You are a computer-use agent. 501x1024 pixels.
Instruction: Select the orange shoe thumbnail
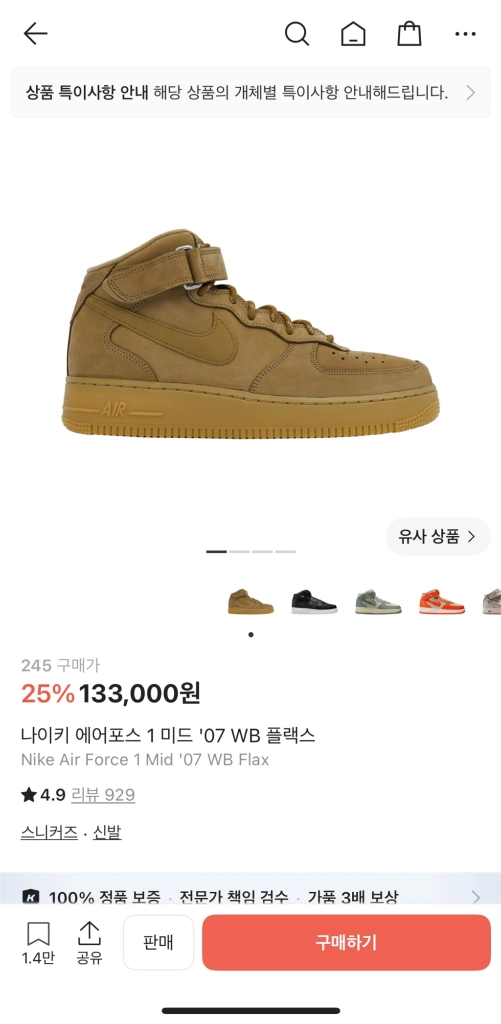442,601
